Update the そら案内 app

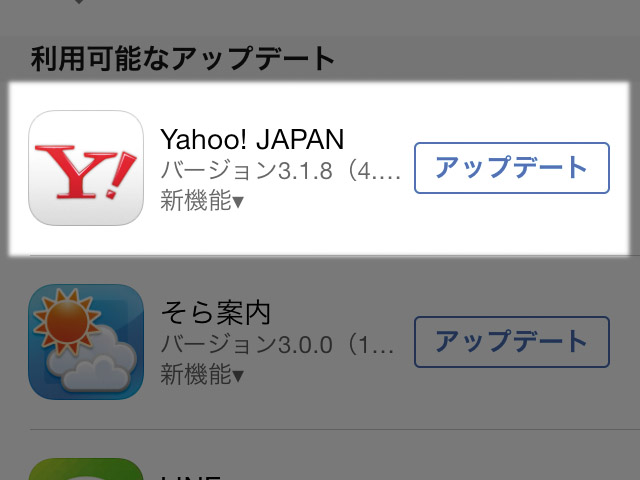pyautogui.click(x=511, y=342)
